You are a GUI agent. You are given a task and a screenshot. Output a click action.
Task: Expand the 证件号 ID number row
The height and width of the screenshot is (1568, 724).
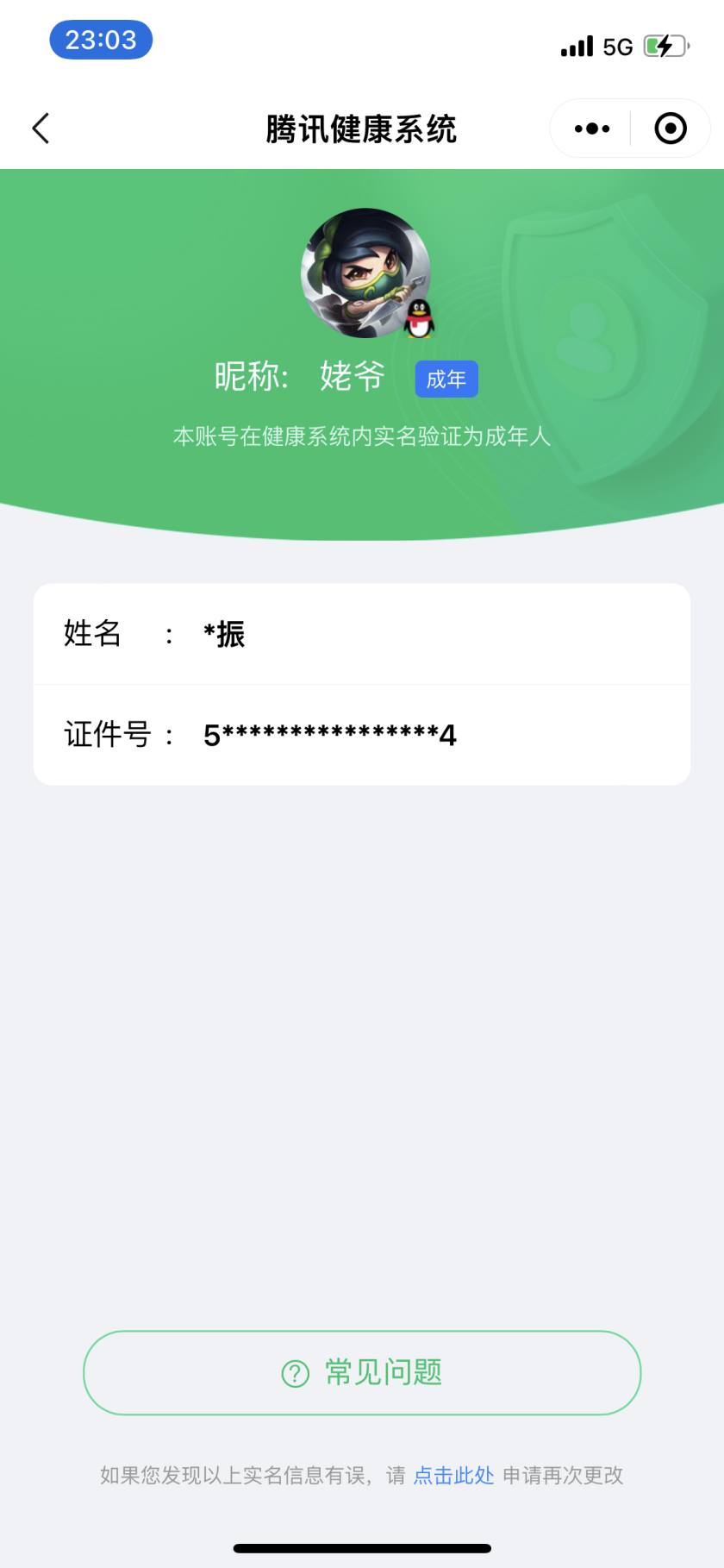[362, 735]
